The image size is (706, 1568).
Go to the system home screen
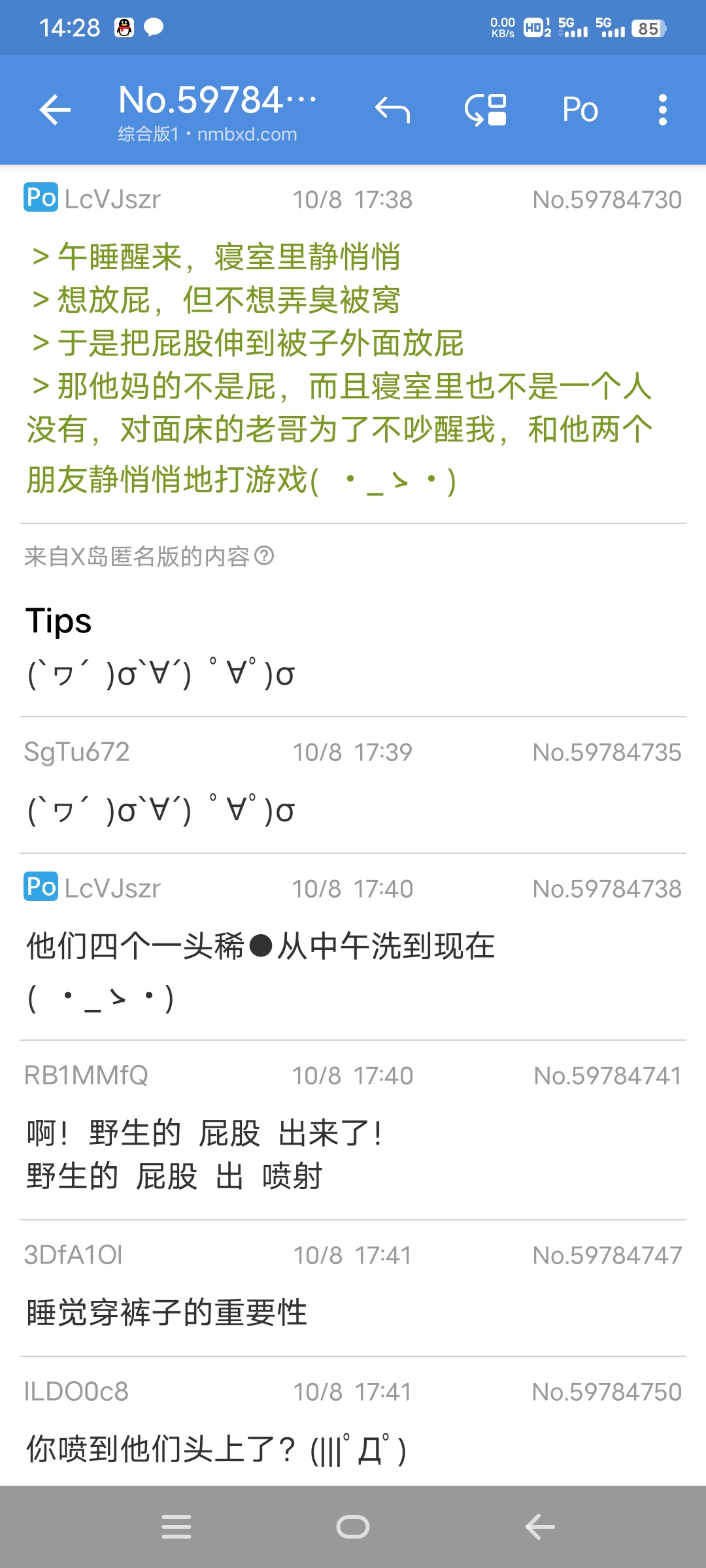coord(353,1527)
